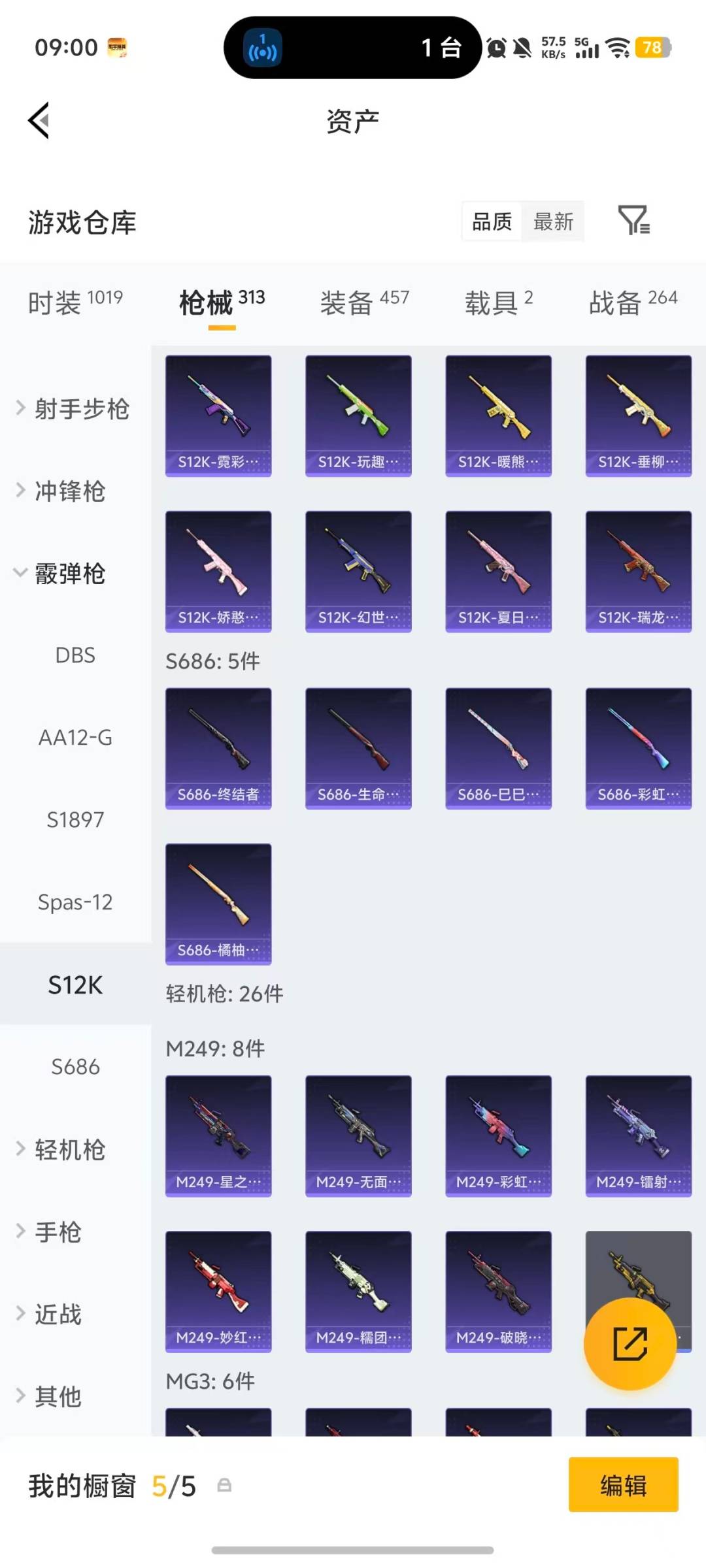This screenshot has width=706, height=1568.
Task: Tap the back arrow to leave 资产
Action: pyautogui.click(x=39, y=120)
